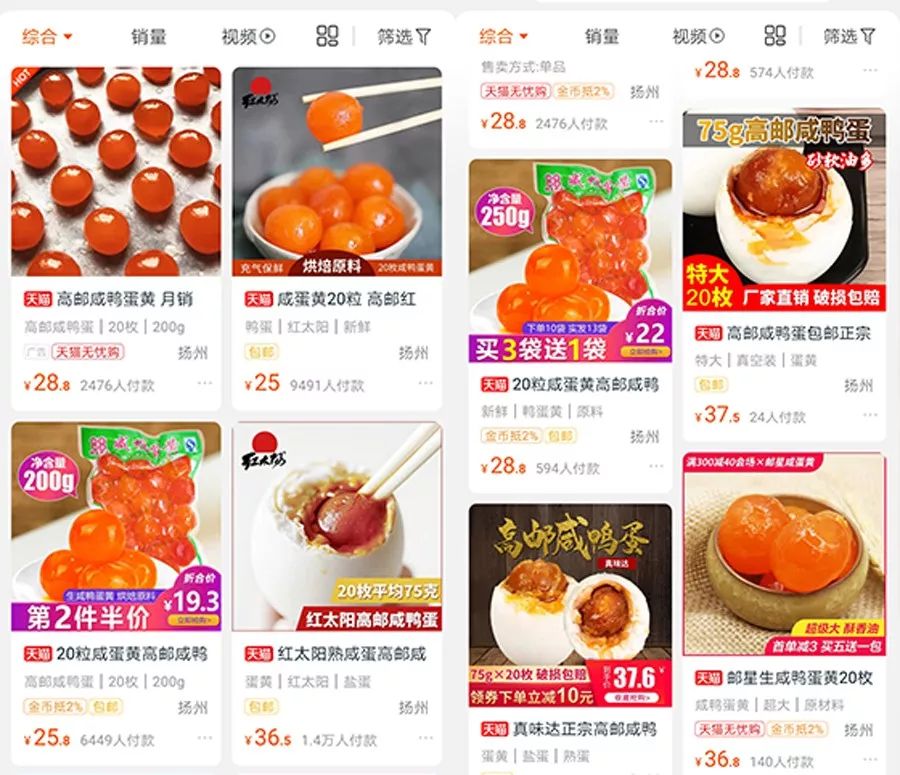Open more options on the ¥36.8 邮星 card

(x=869, y=760)
